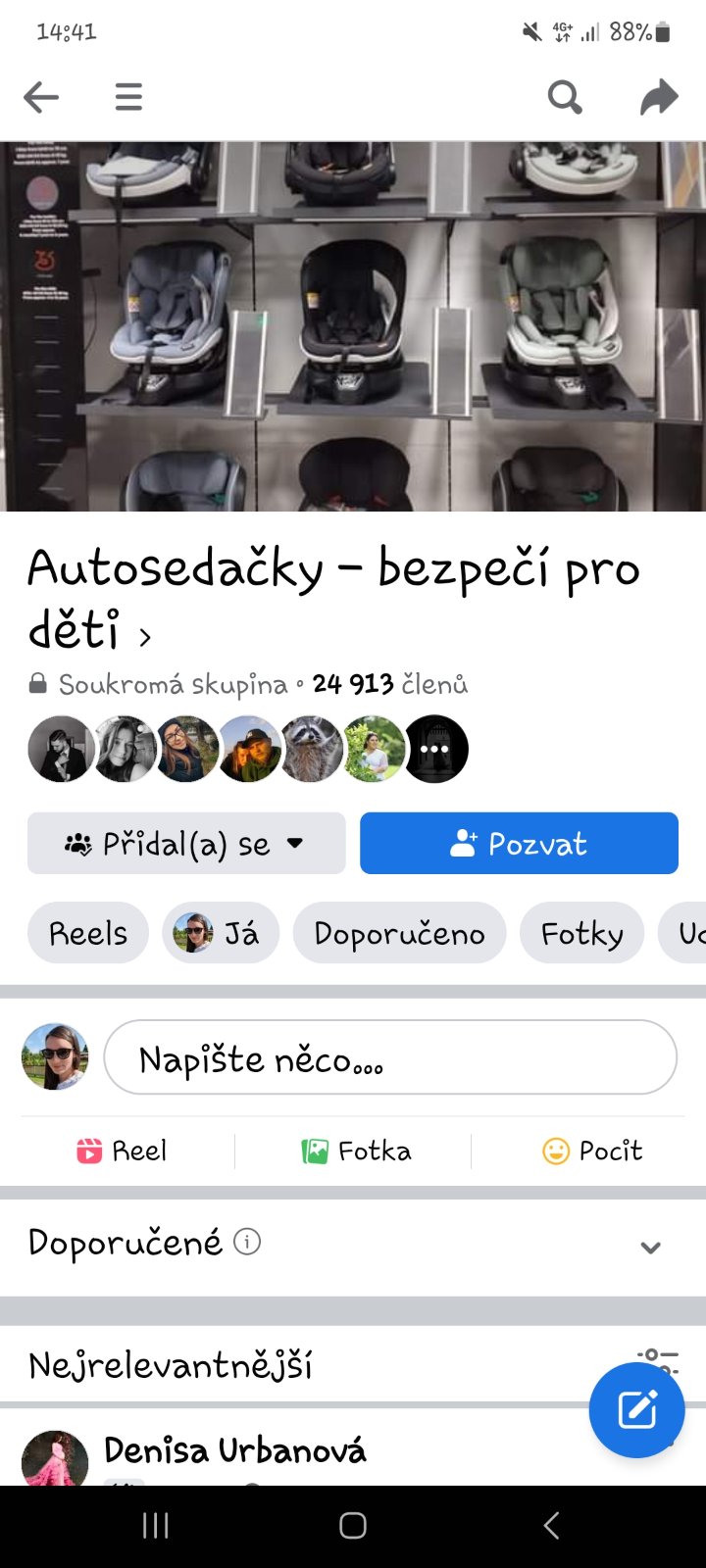
Task: Tap the Napište něco field
Action: pos(389,1057)
